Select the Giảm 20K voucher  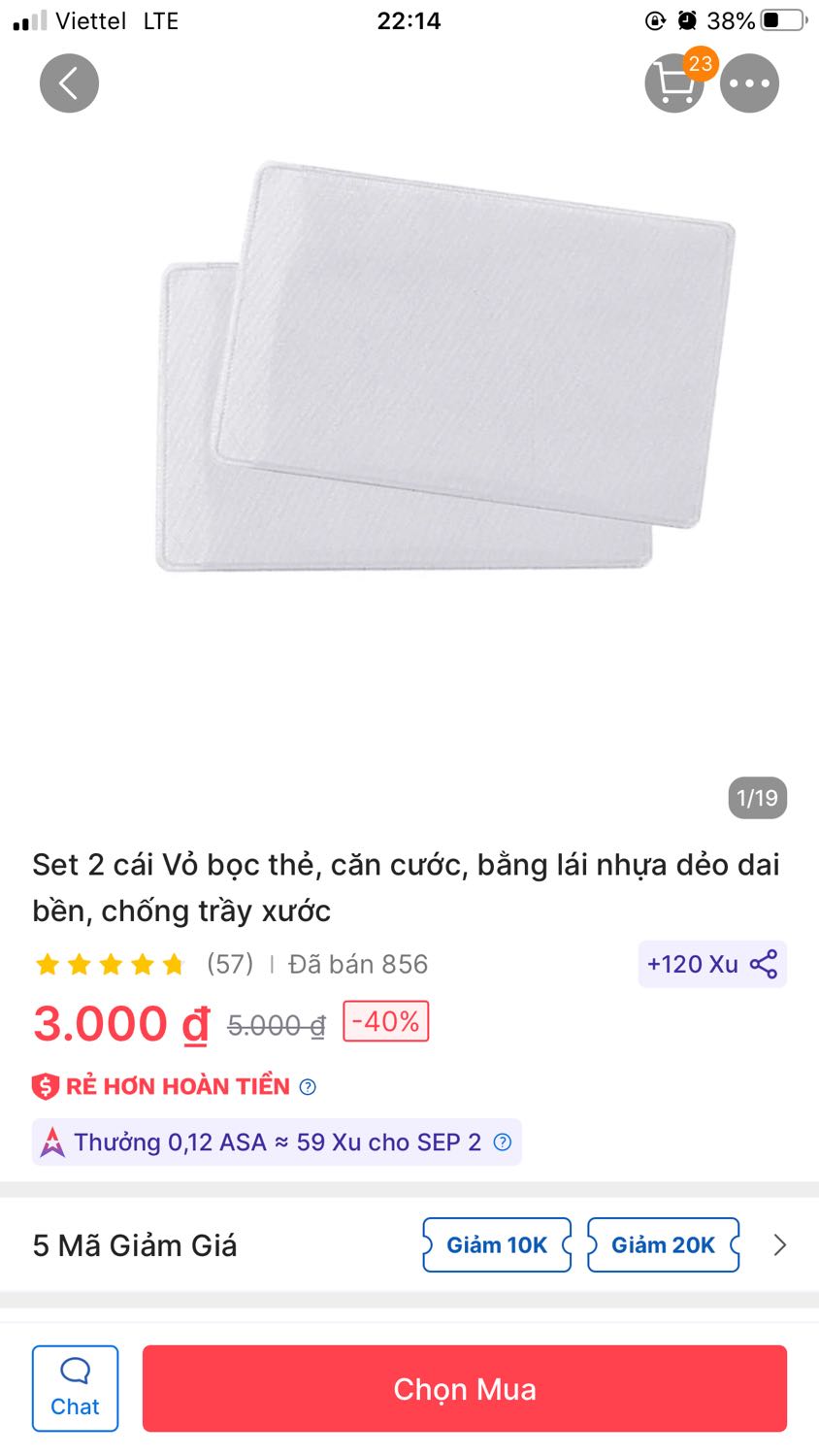click(x=663, y=1244)
